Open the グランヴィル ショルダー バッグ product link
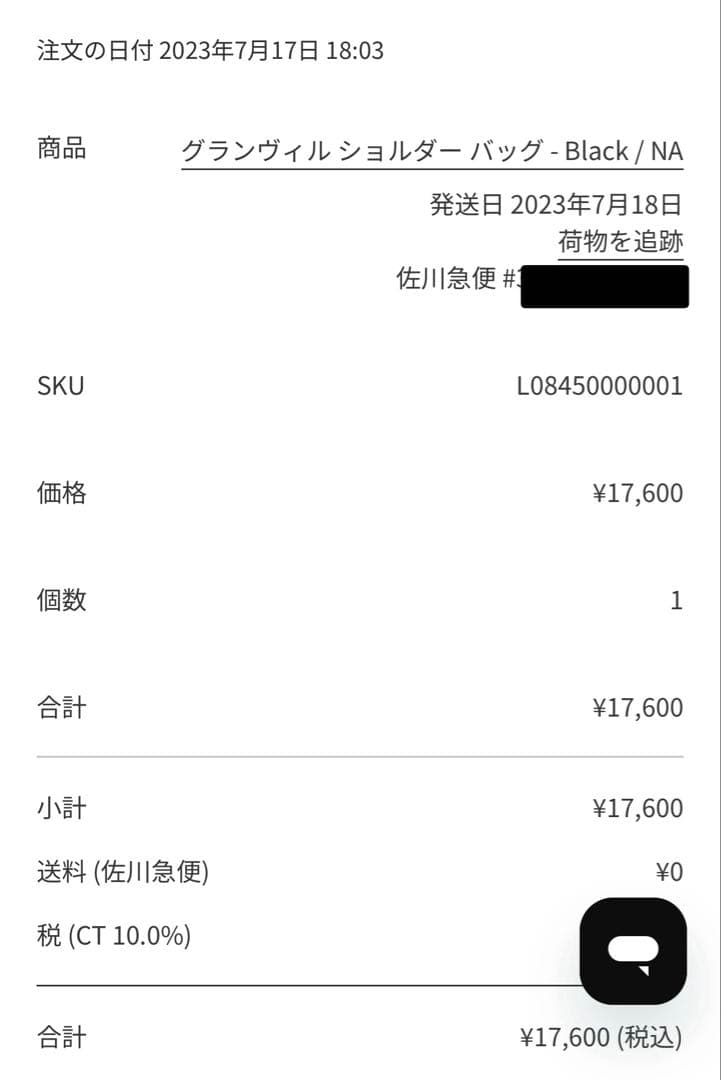The image size is (721, 1080). [x=431, y=151]
